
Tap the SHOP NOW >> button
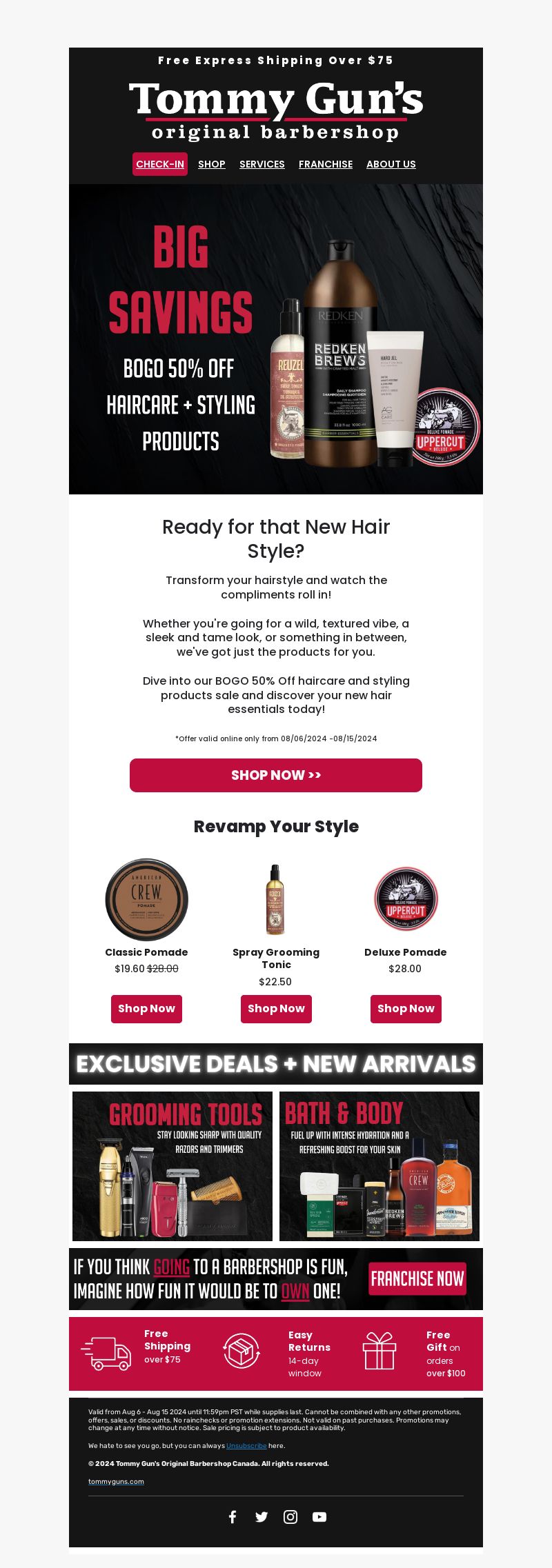(x=276, y=775)
